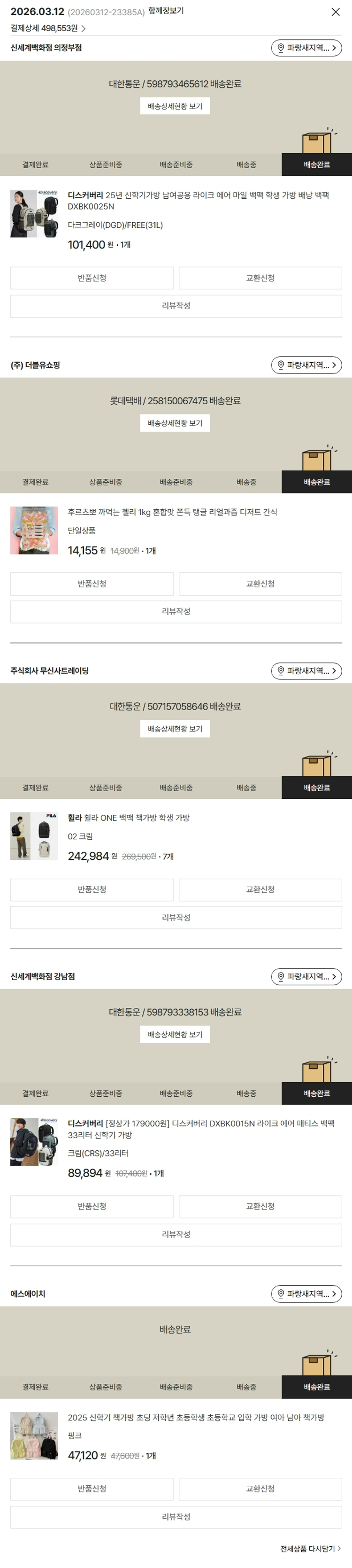Tap 함께장보기 next to the order number
This screenshot has height=1568, width=352.
[x=166, y=11]
